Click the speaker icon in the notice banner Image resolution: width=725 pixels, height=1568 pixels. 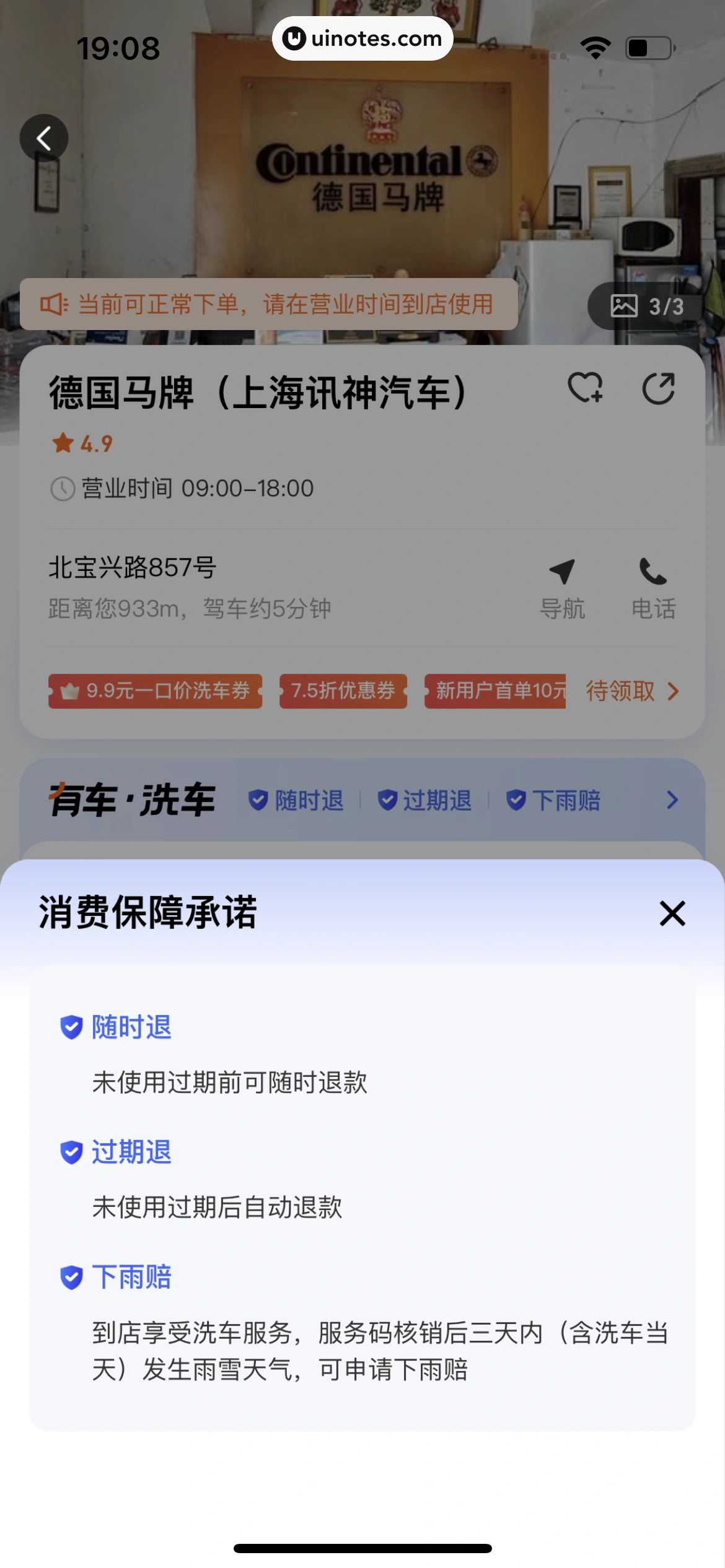click(x=53, y=305)
